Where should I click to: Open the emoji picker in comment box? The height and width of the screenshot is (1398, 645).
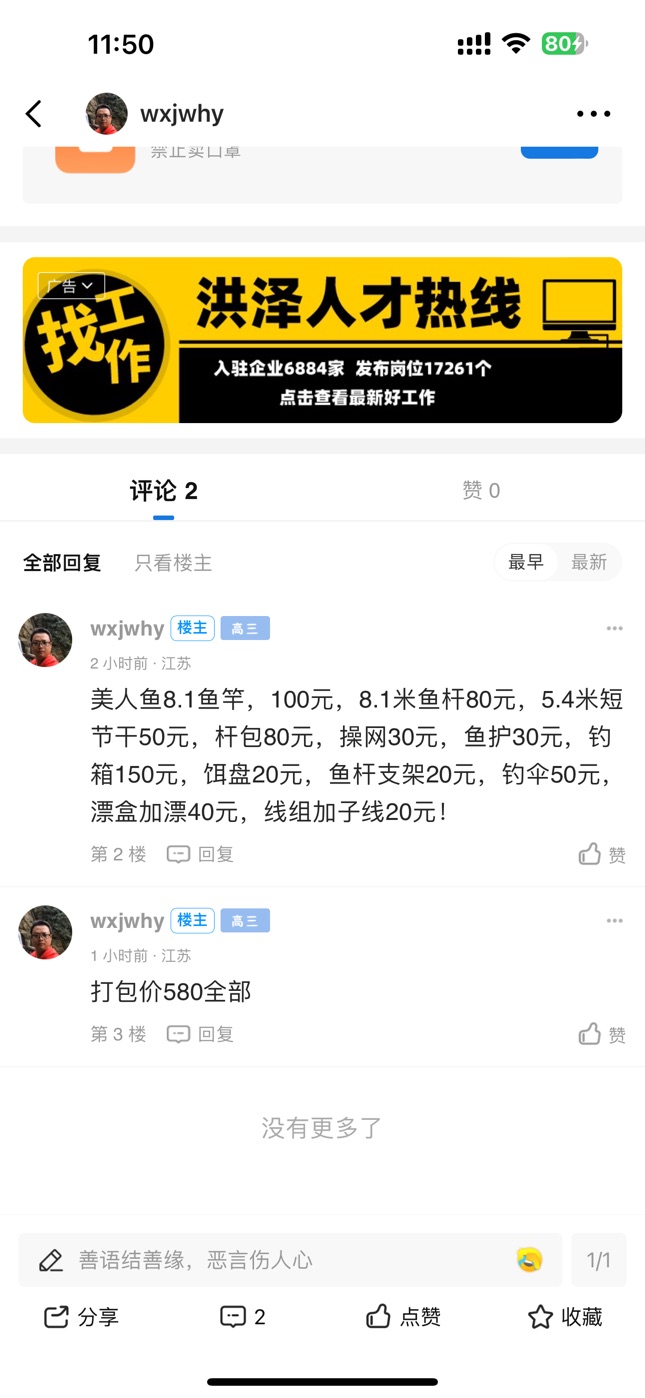530,1260
